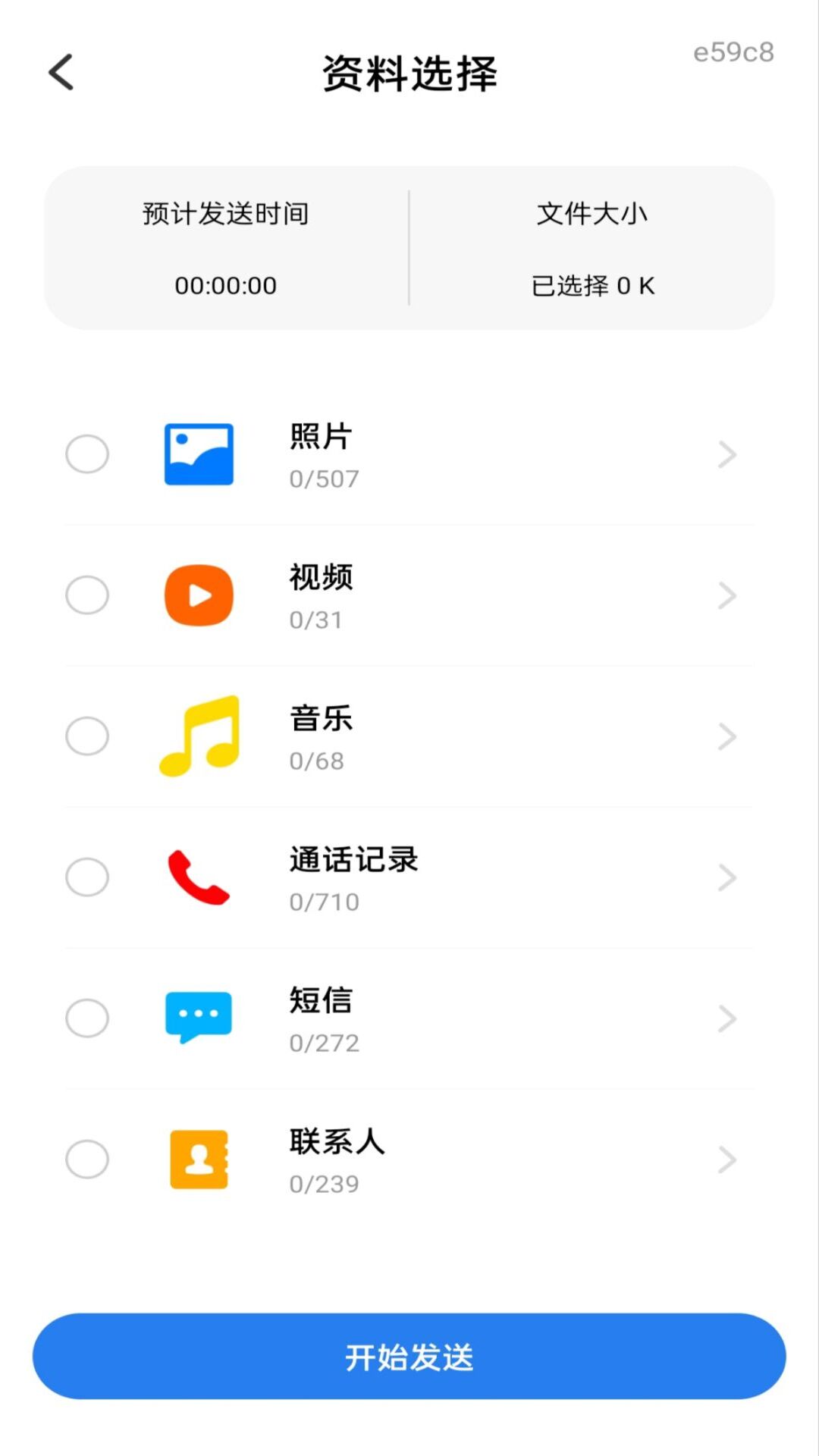
Task: Enable selection of all 联系人 contacts
Action: (x=87, y=1159)
